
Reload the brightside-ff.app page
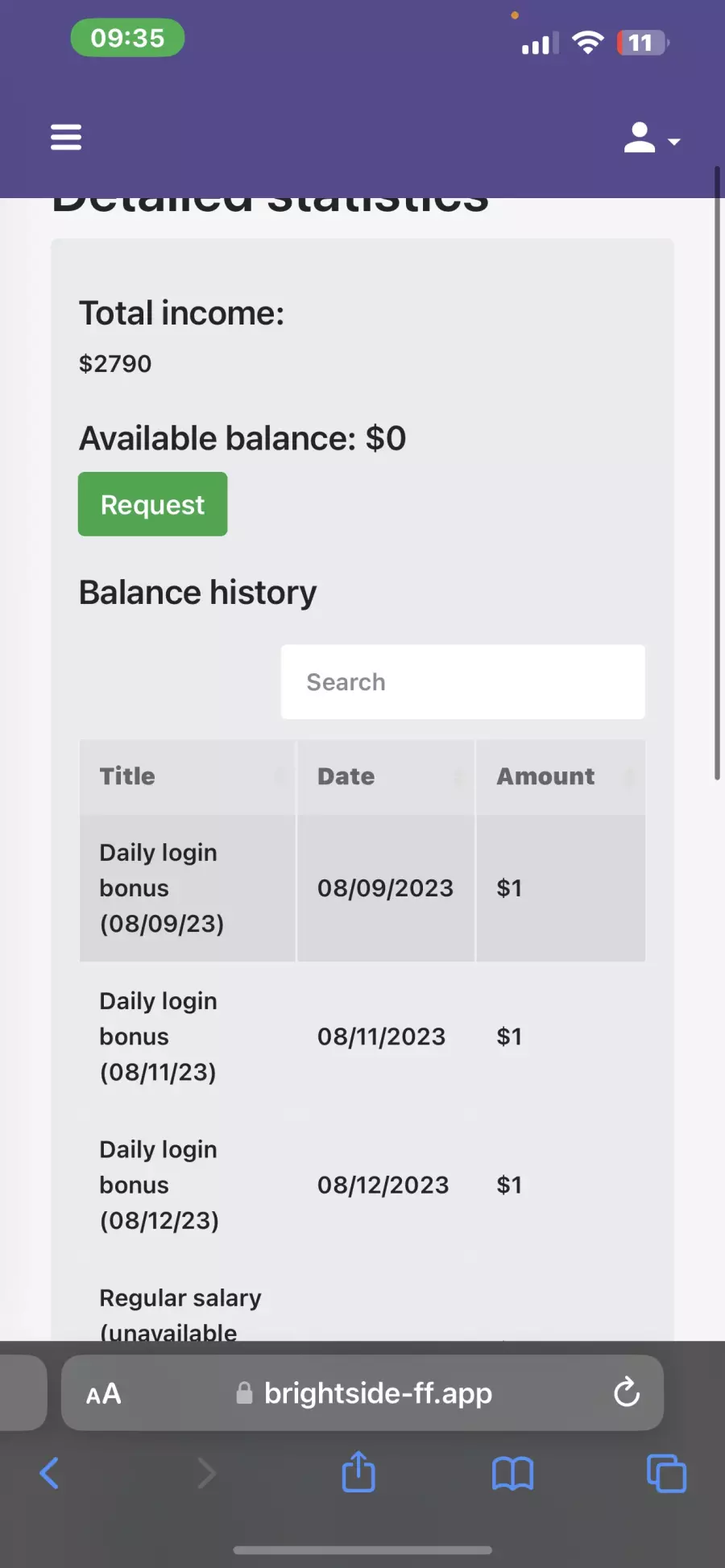pyautogui.click(x=627, y=1392)
